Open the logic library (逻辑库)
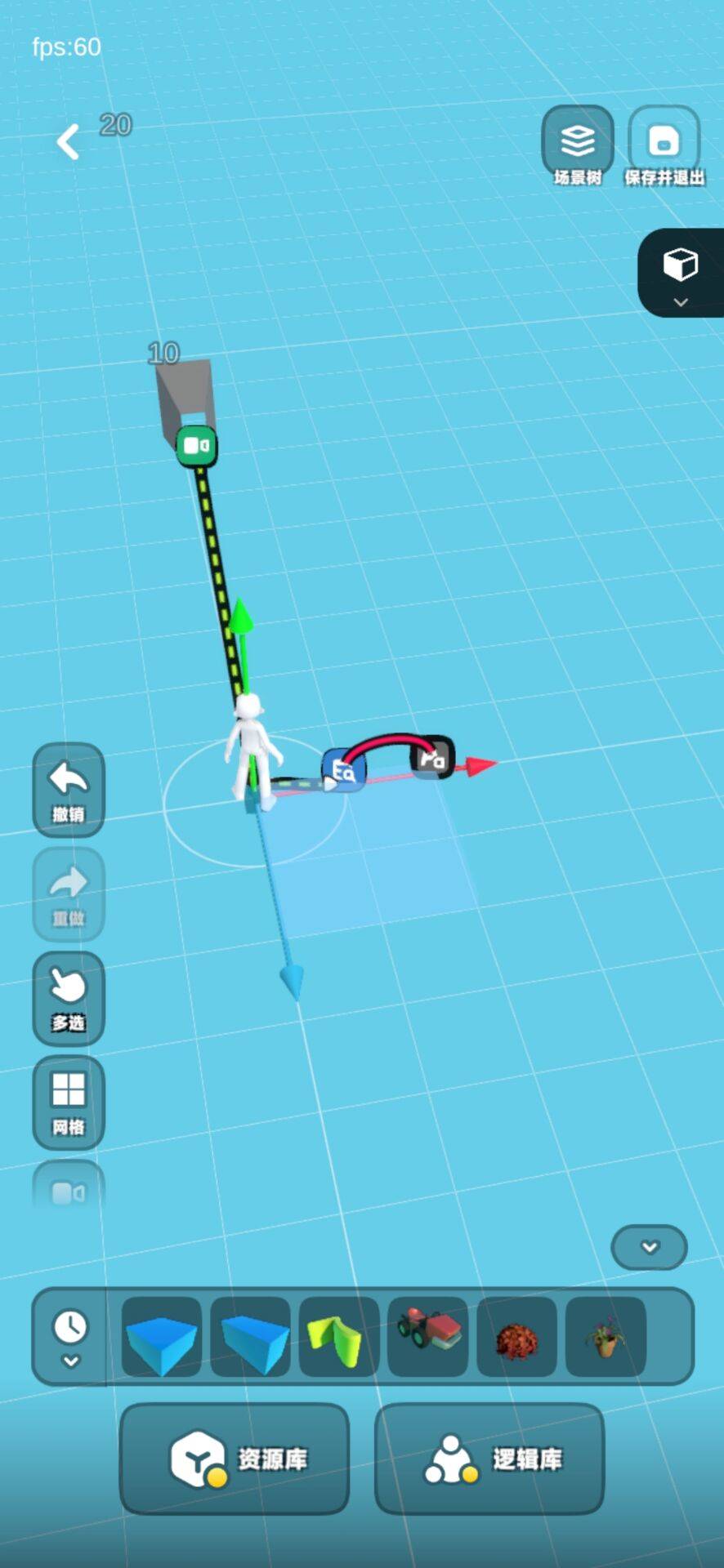This screenshot has height=1568, width=724. [489, 1458]
